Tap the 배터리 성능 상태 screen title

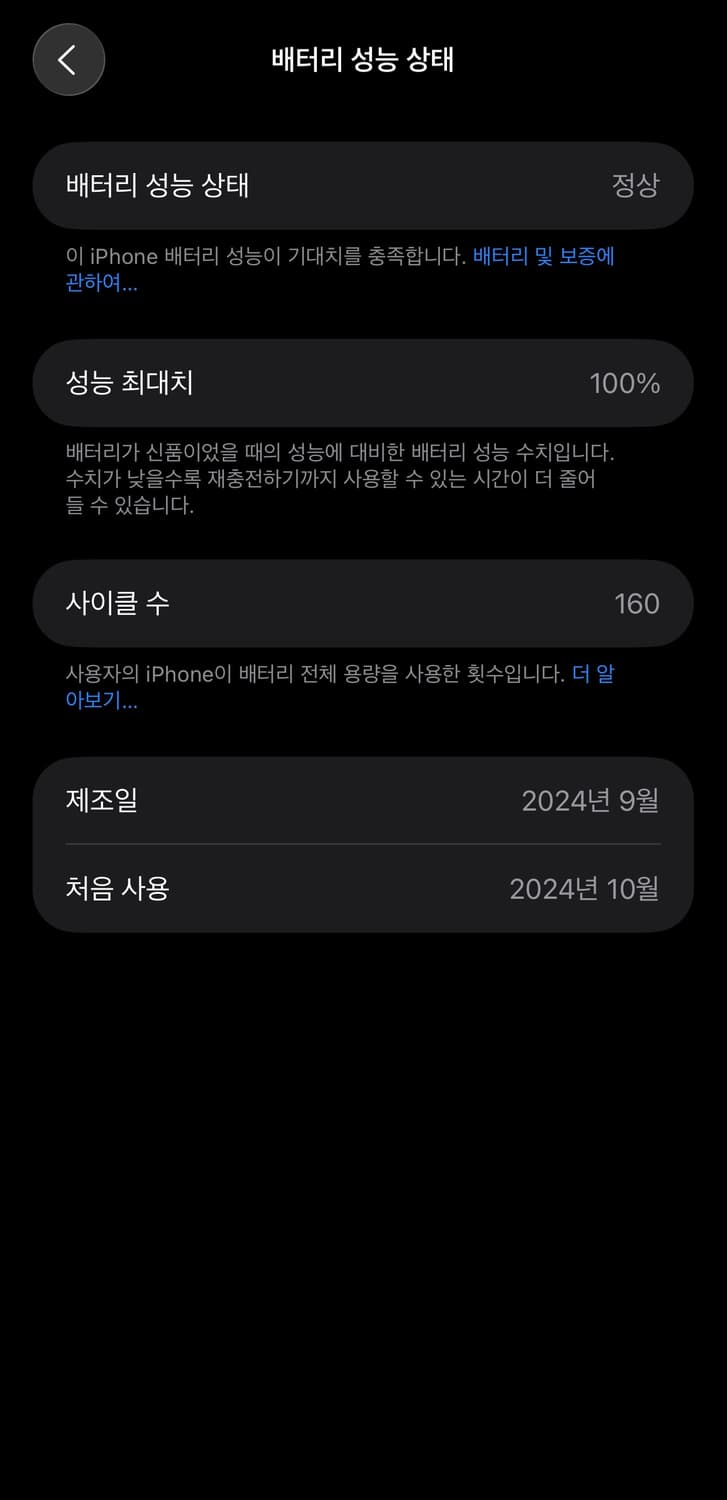[x=363, y=60]
